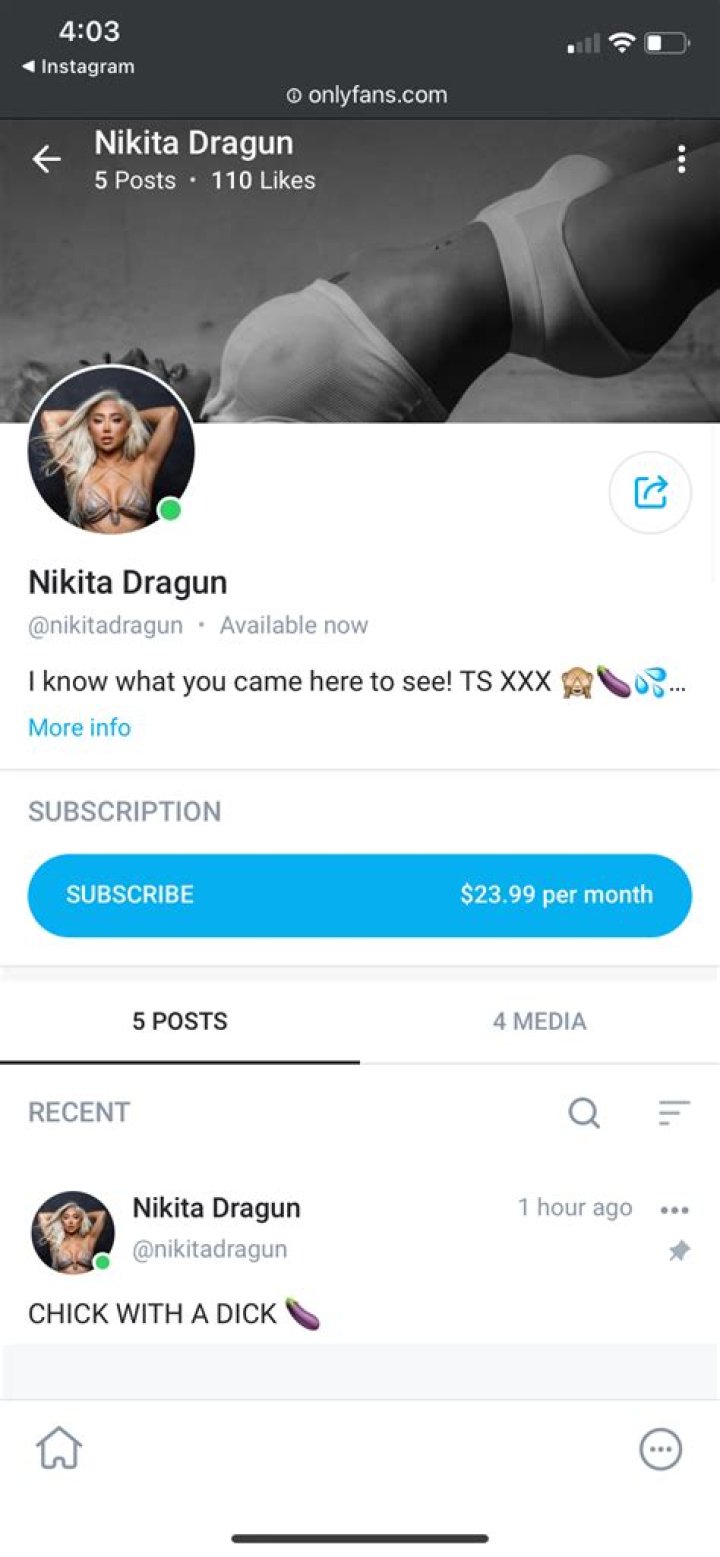Open the profile options three-dot menu
The image size is (720, 1557).
(x=681, y=158)
